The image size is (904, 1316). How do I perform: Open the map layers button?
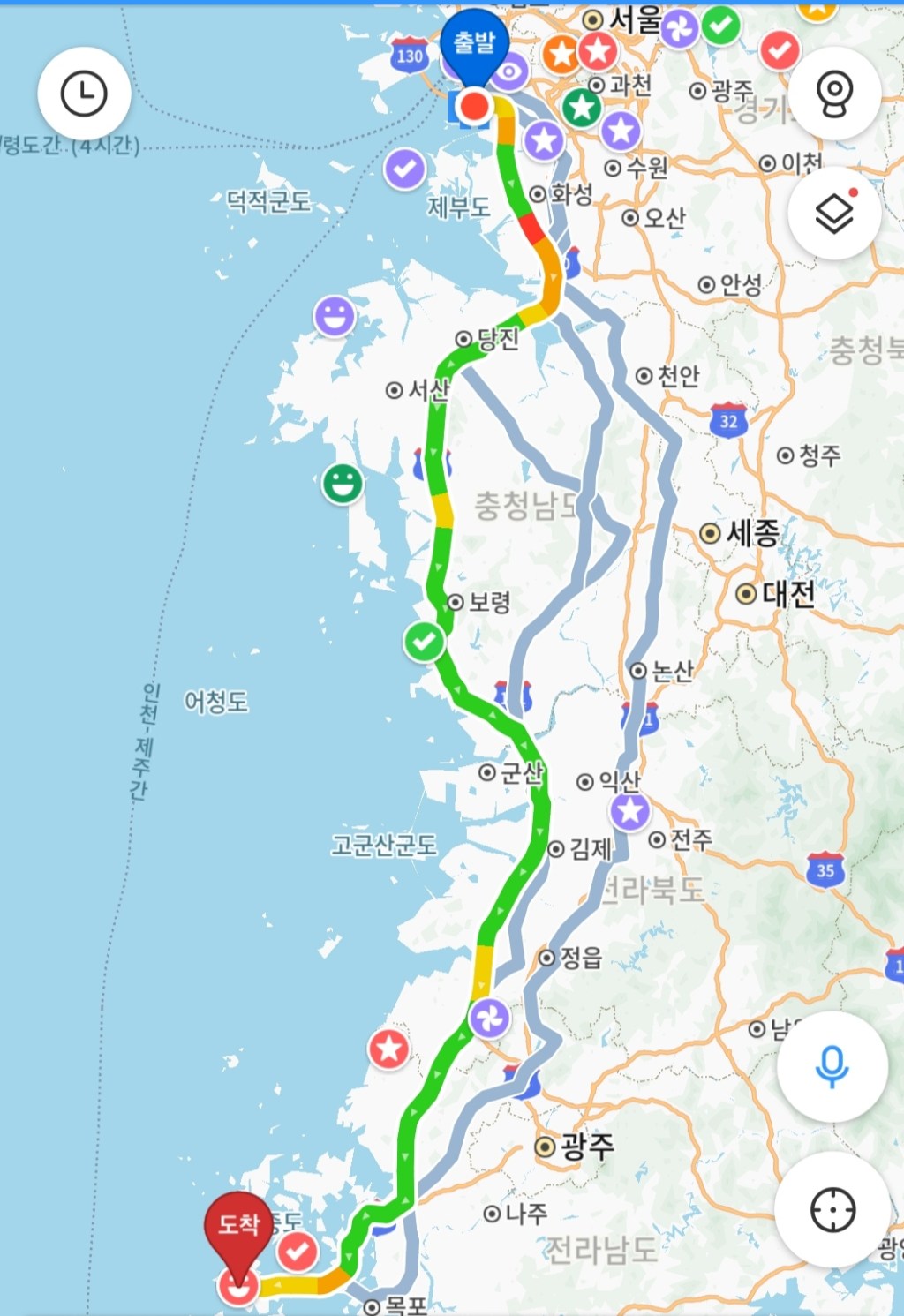(x=833, y=213)
